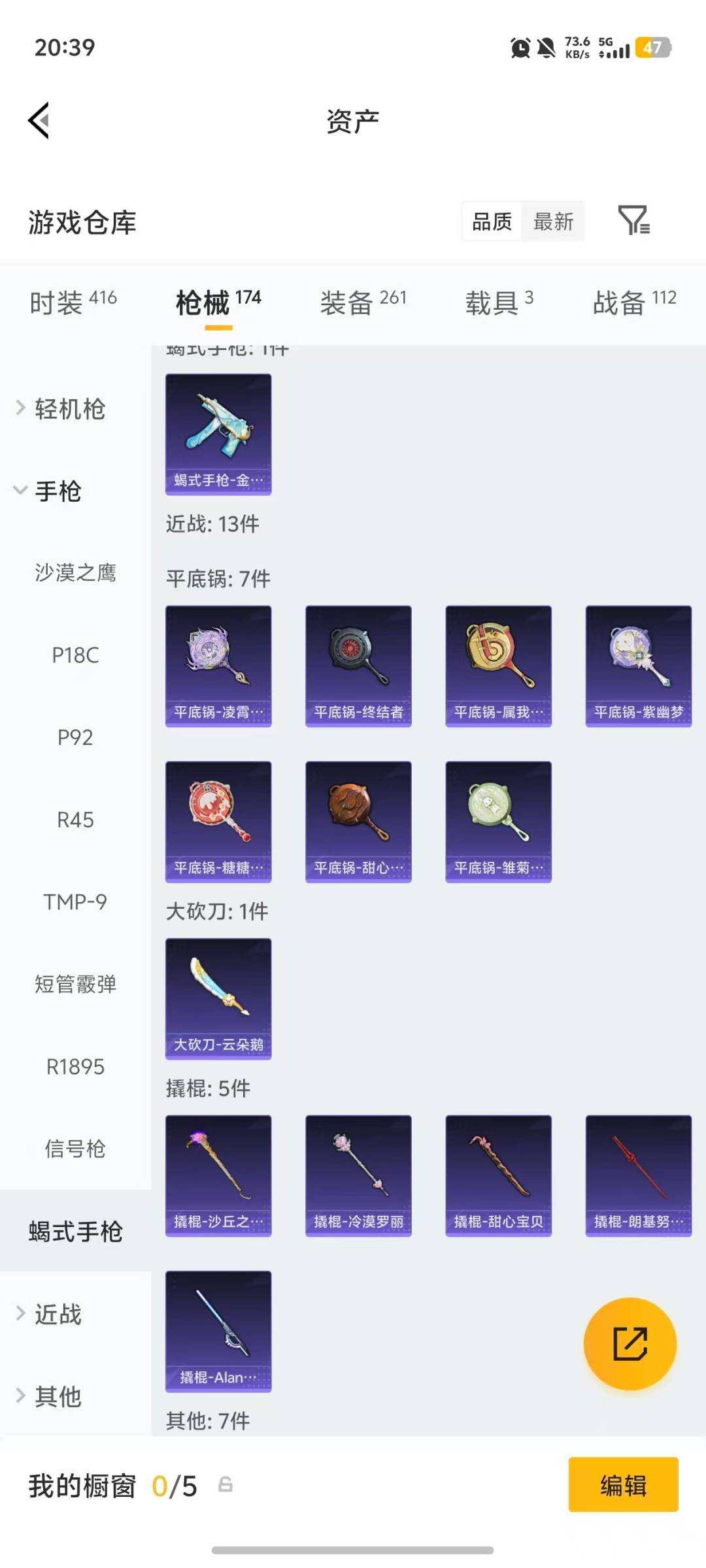
Task: Tap the yellow share floating button
Action: click(x=630, y=1343)
